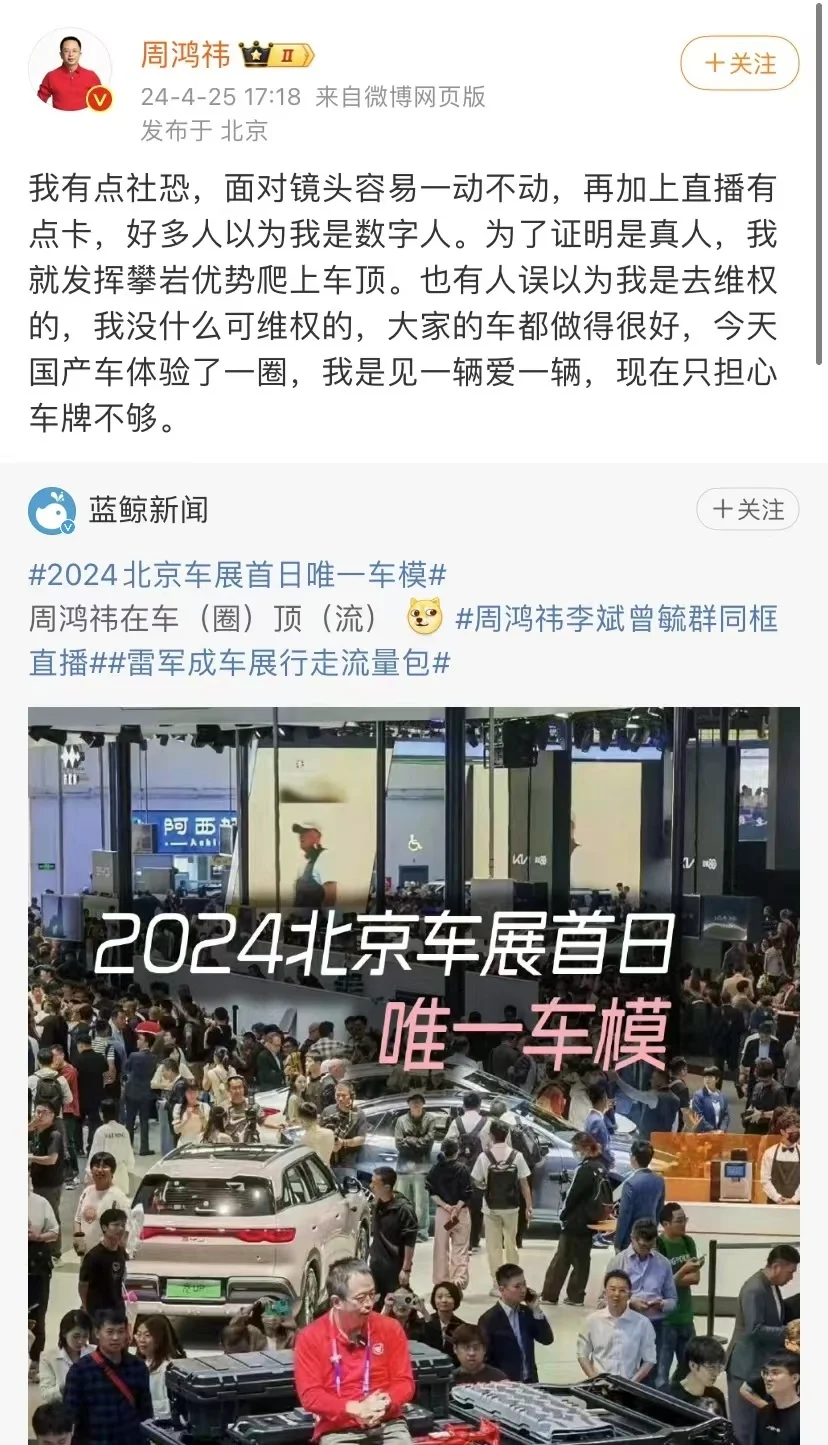Open hashtag #2024北京车展首日唯一车模#
Screen dimensions: 828x1445
237,575
